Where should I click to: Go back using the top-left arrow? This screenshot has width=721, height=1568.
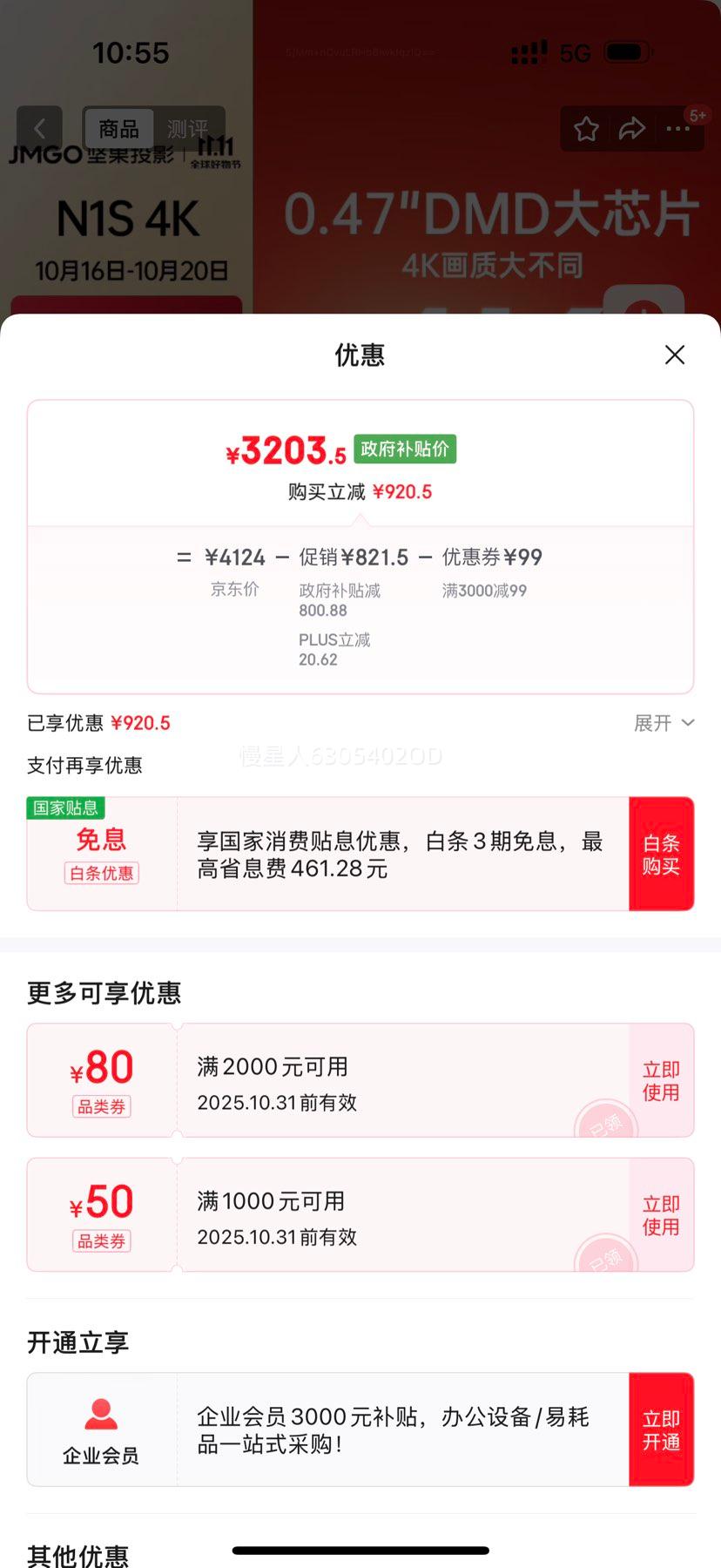click(39, 129)
